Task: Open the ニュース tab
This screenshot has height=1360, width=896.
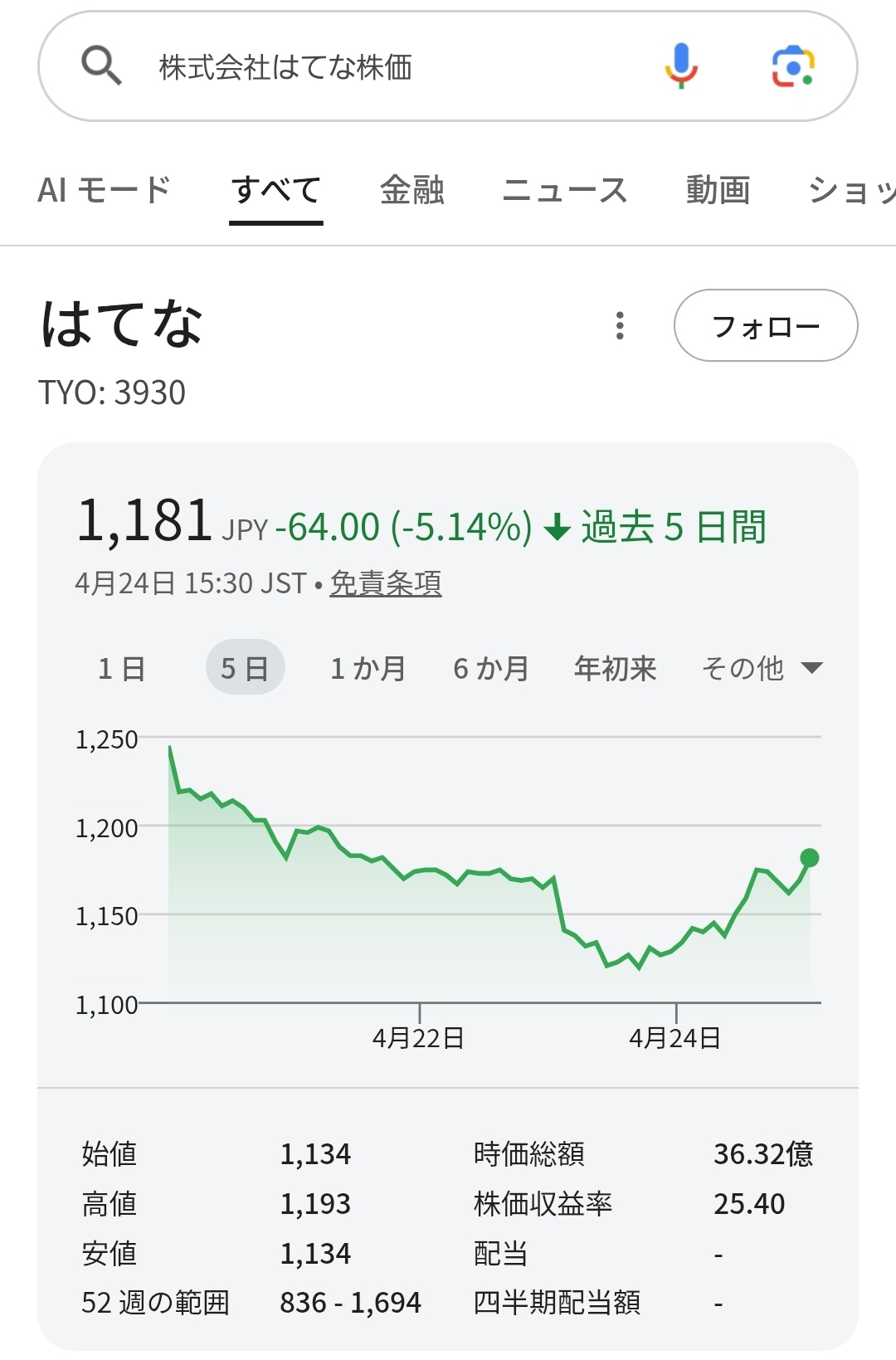Action: click(565, 191)
